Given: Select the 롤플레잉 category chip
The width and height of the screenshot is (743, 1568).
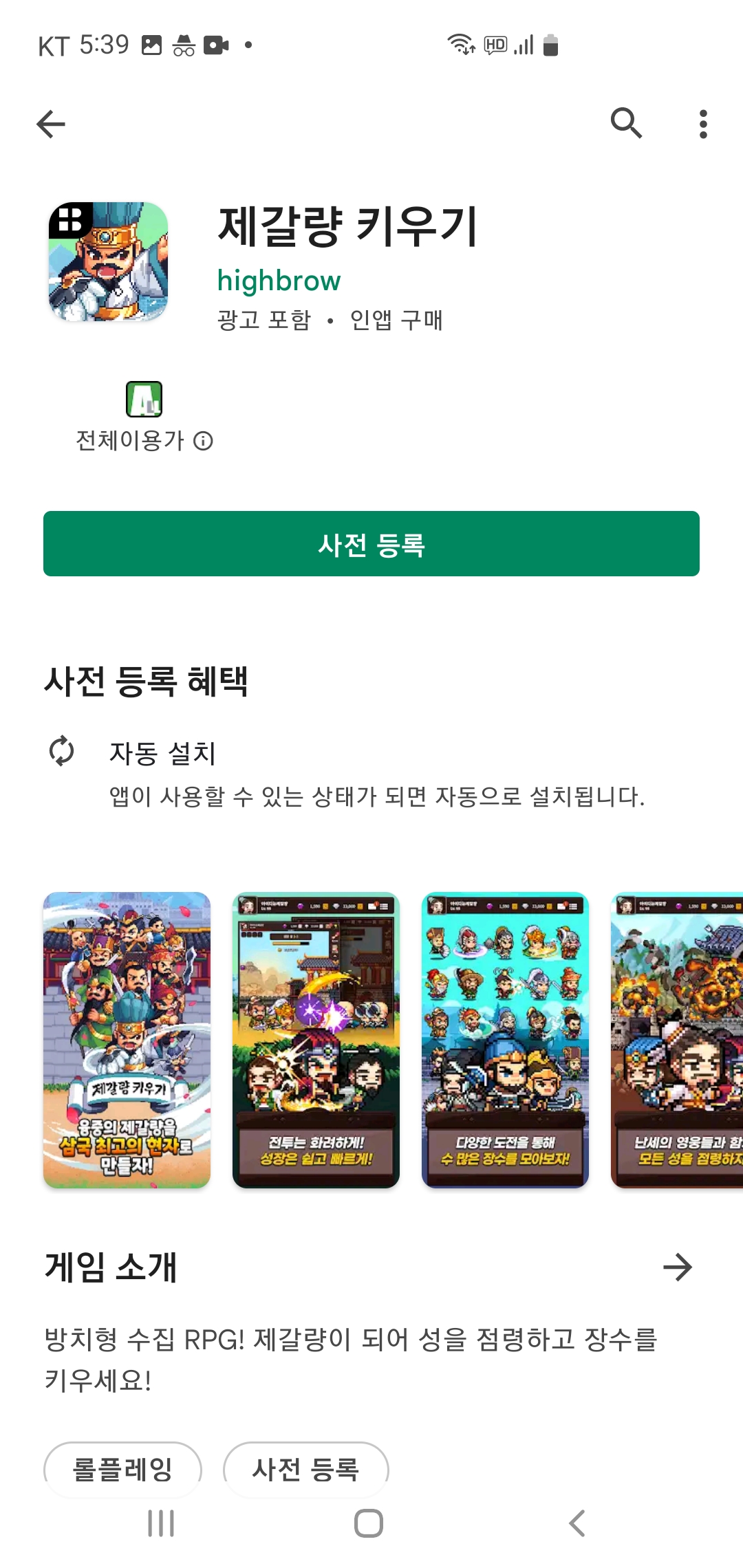Looking at the screenshot, I should (122, 1470).
